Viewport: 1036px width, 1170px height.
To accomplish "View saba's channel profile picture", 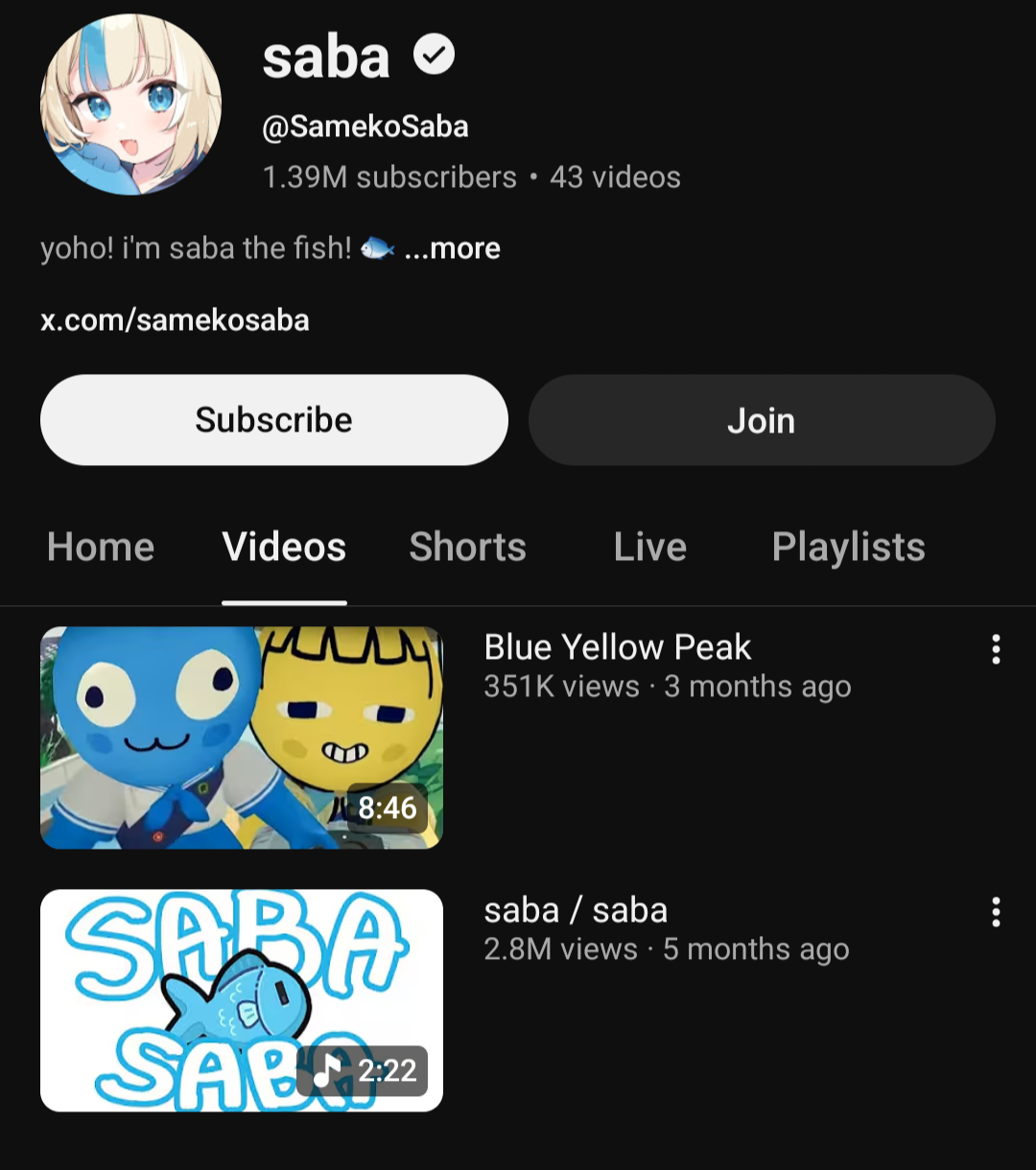I will 130,105.
